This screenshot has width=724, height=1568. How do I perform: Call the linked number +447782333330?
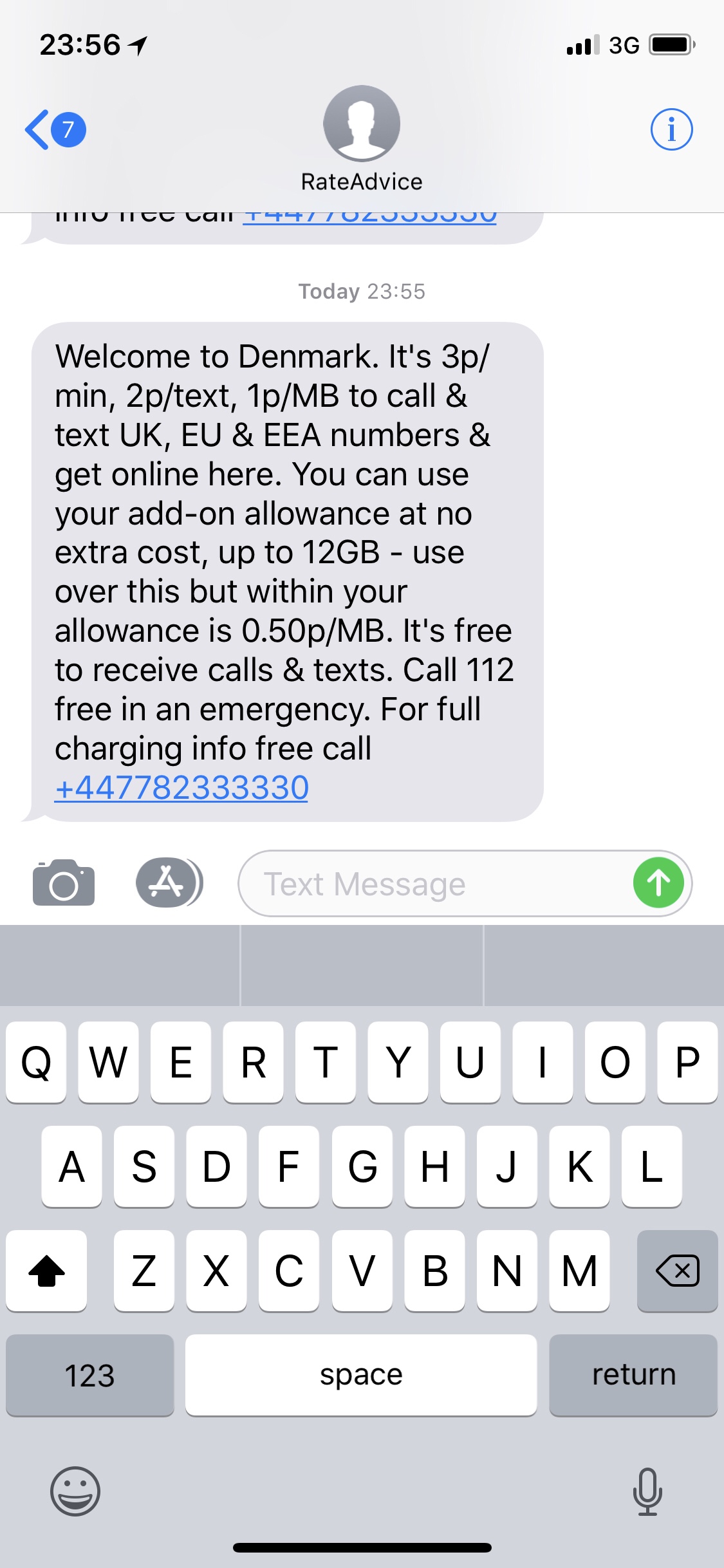[x=181, y=788]
